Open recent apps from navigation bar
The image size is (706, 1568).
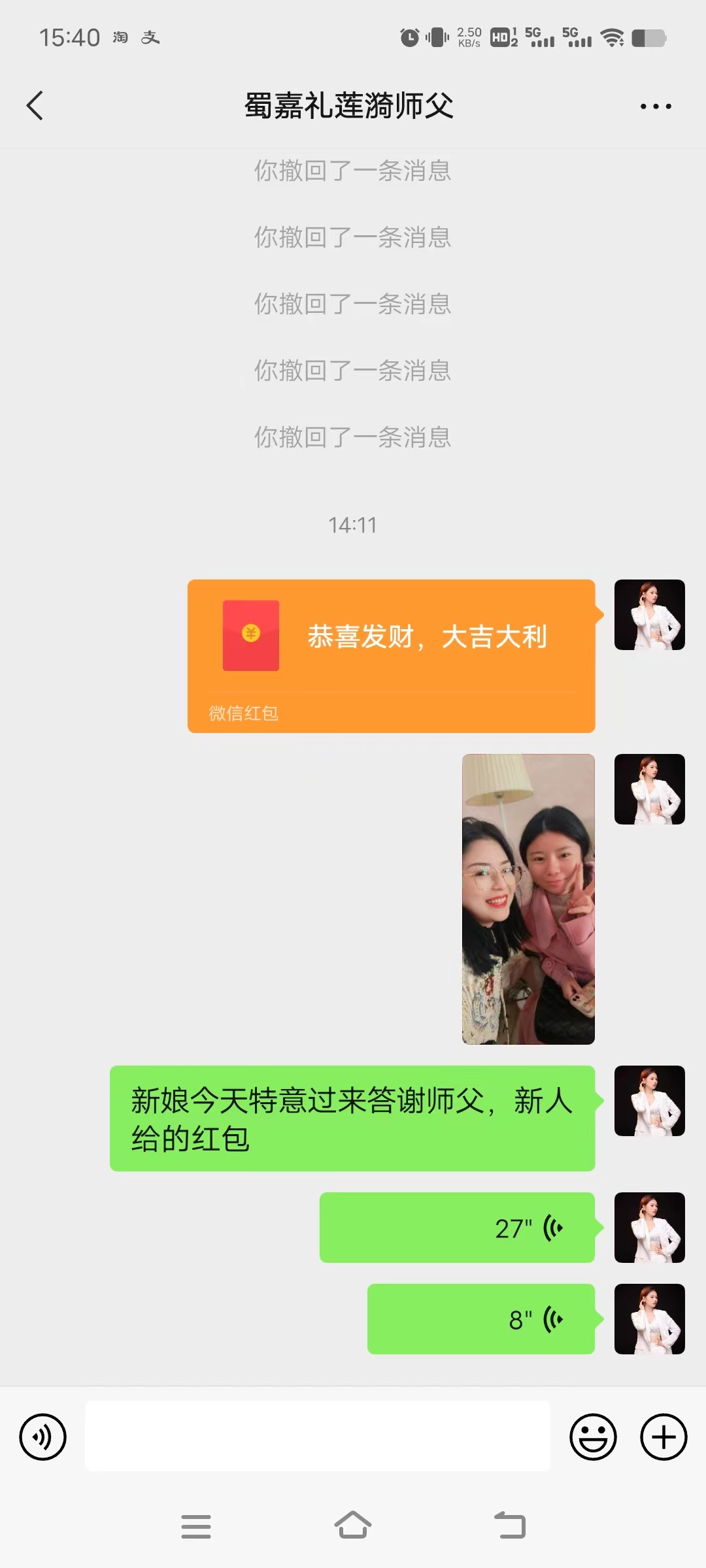tap(196, 1526)
